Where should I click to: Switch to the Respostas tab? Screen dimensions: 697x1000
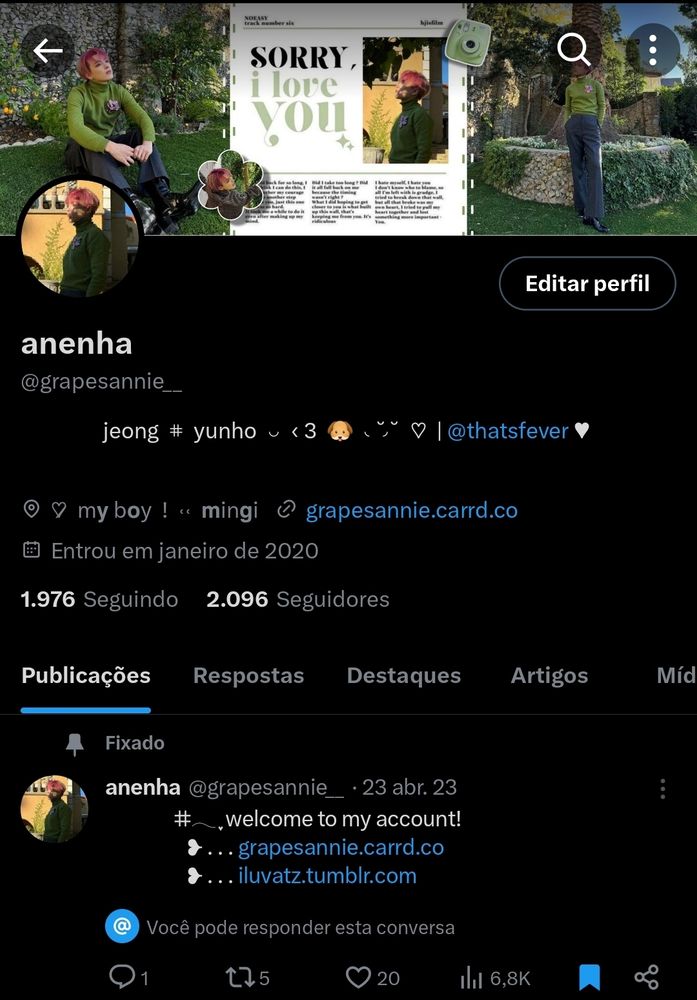(248, 676)
